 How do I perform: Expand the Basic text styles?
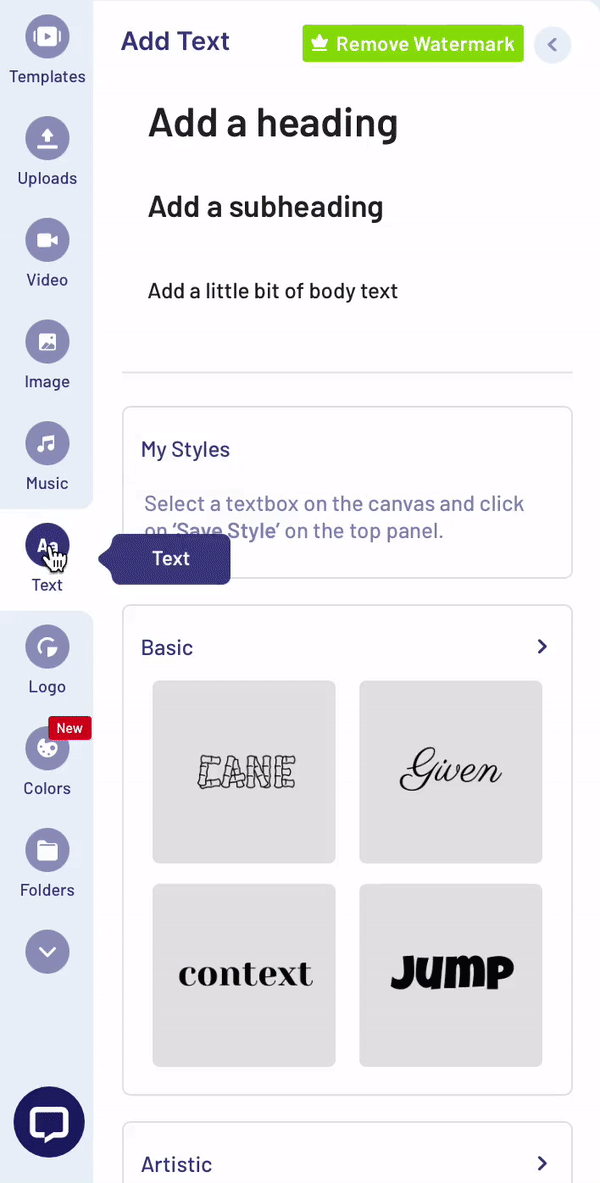pos(542,647)
